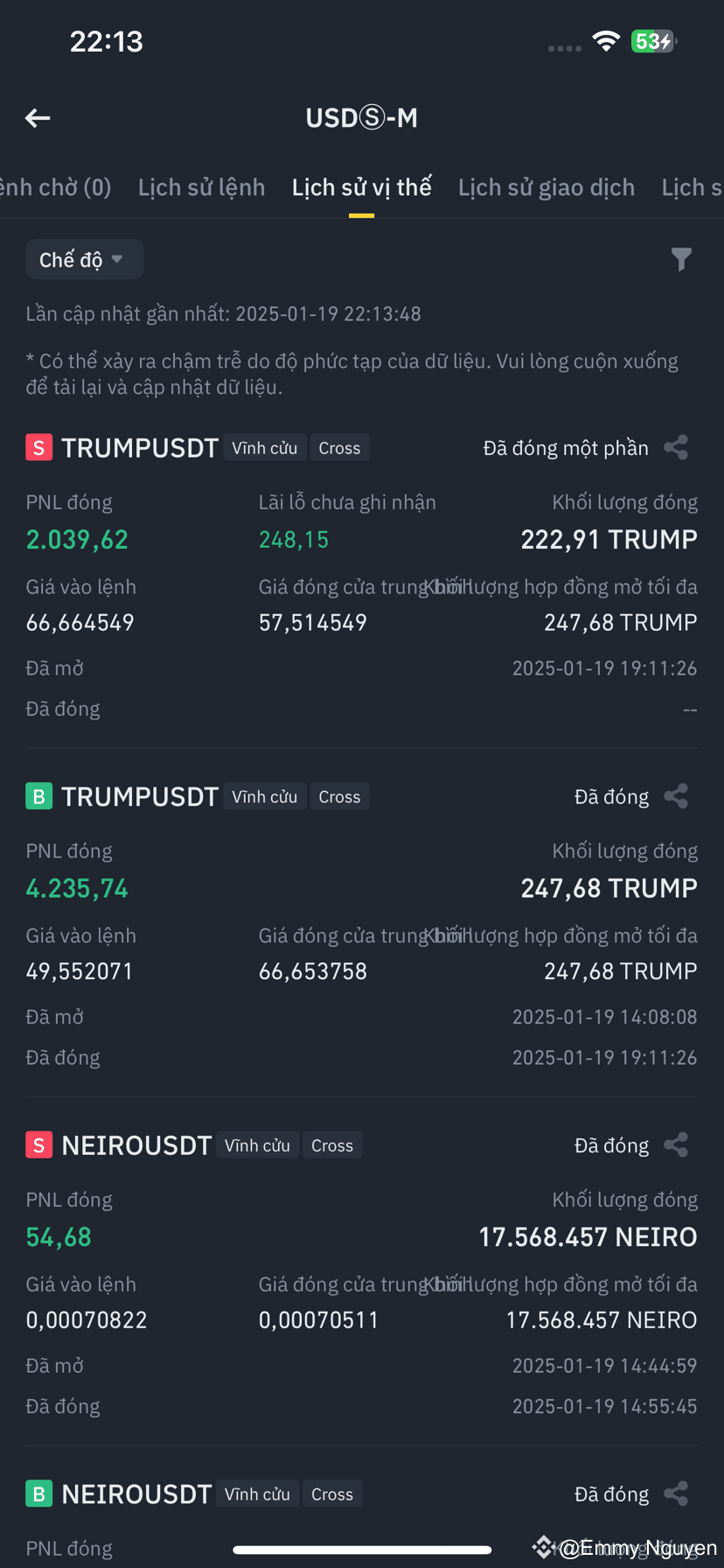Share the NEIROUSDT Buy position at bottom
The image size is (724, 1568).
pyautogui.click(x=676, y=1494)
